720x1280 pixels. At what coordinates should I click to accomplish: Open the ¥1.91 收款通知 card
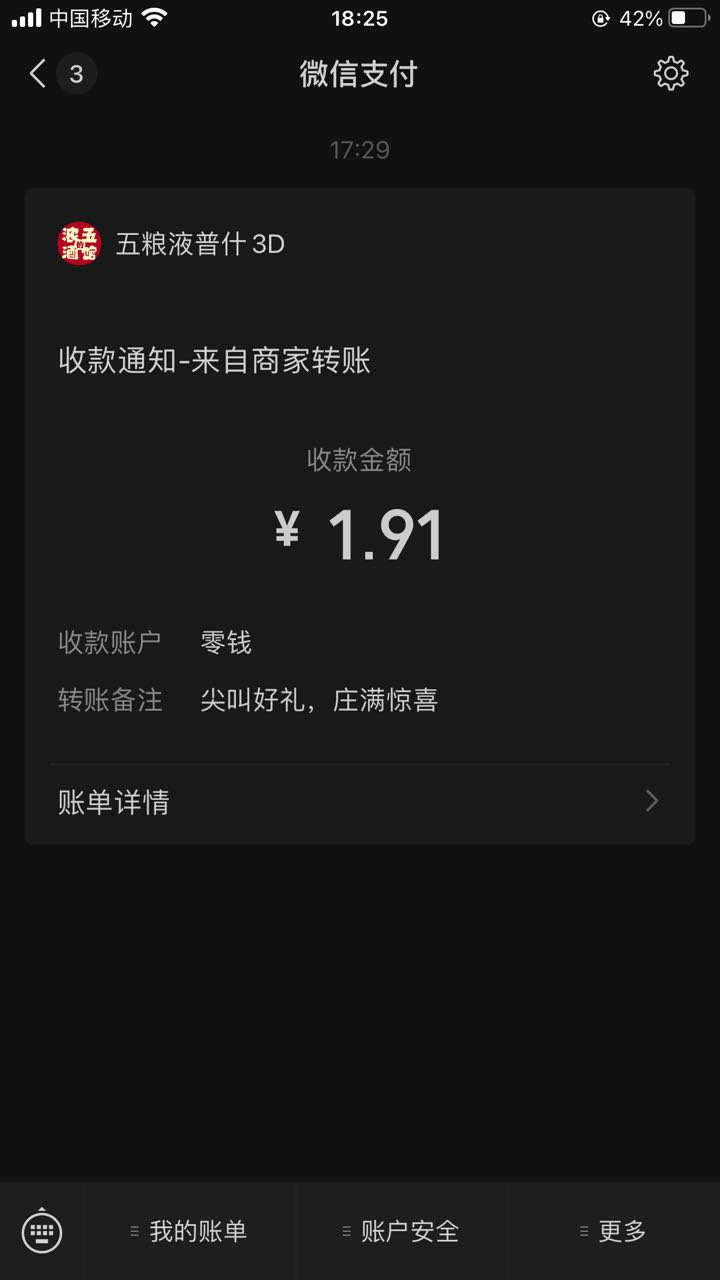[x=359, y=516]
